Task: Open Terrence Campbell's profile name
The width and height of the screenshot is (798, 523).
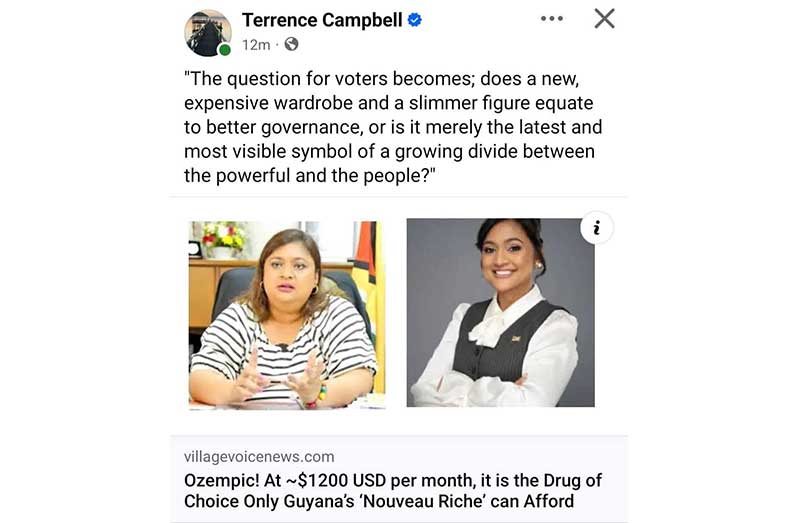Action: (322, 19)
